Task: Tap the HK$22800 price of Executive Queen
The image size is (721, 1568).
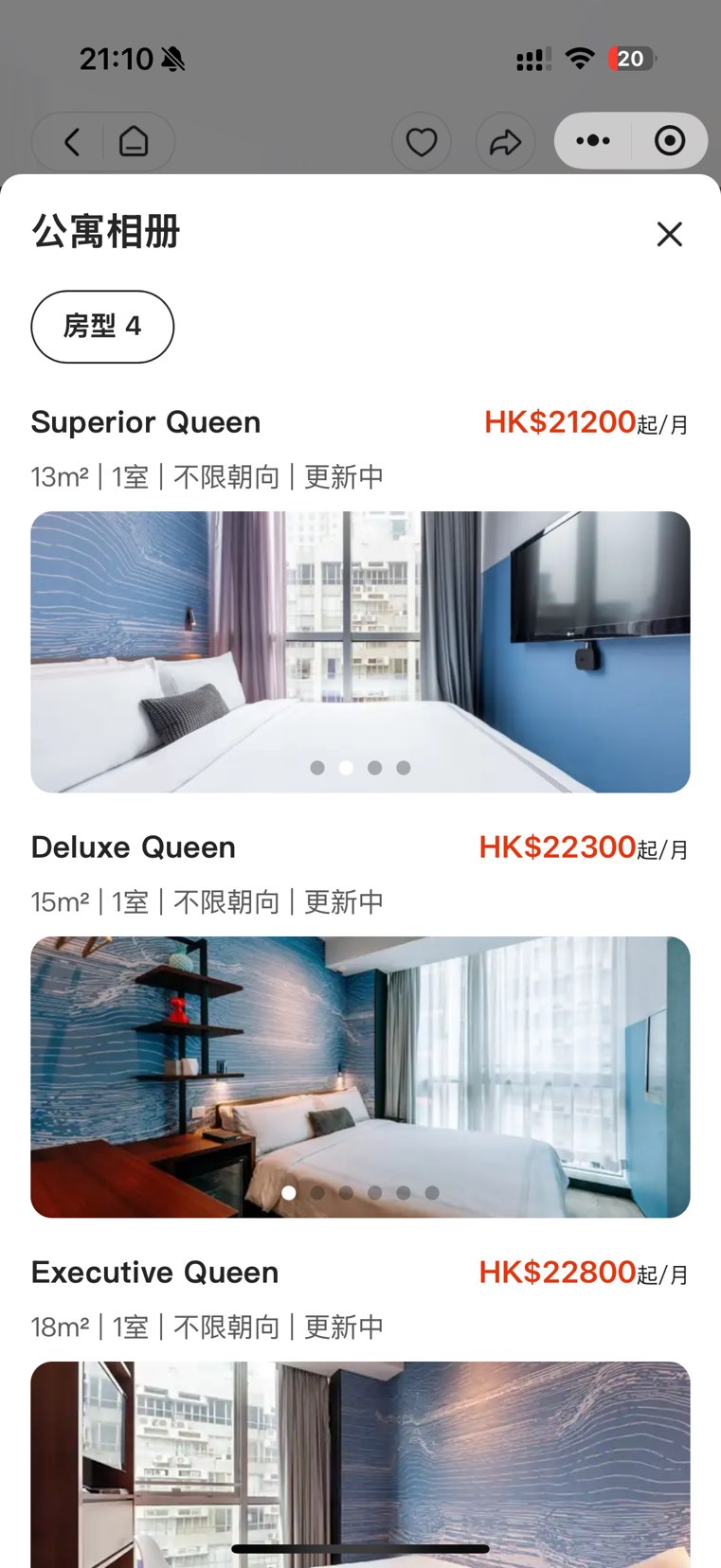Action: point(559,1273)
